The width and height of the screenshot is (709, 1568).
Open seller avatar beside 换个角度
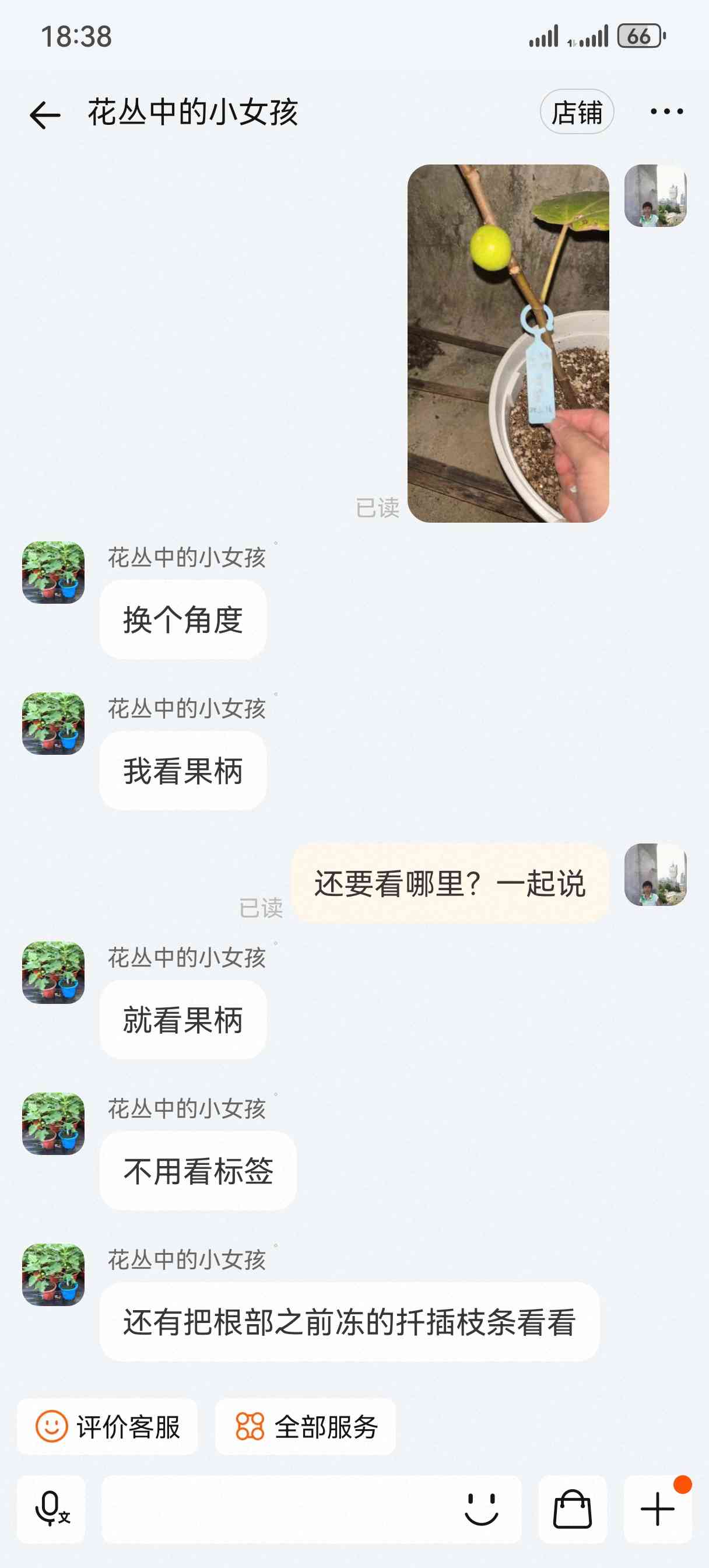(54, 573)
